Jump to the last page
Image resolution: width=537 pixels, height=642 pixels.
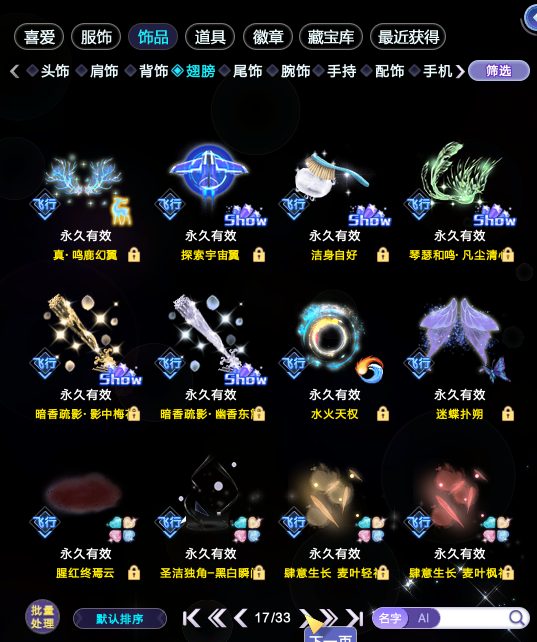click(x=354, y=618)
